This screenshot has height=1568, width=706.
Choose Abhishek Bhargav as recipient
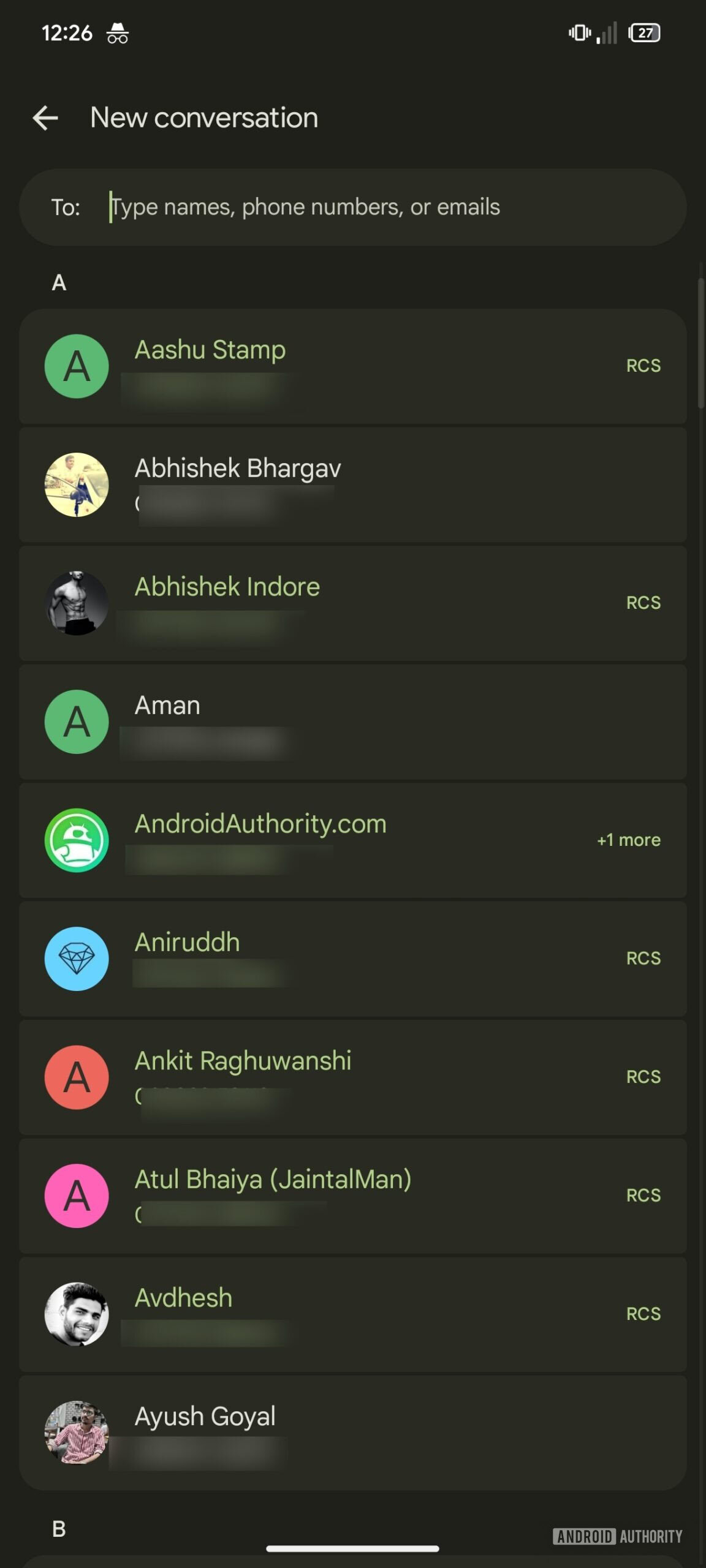click(353, 484)
